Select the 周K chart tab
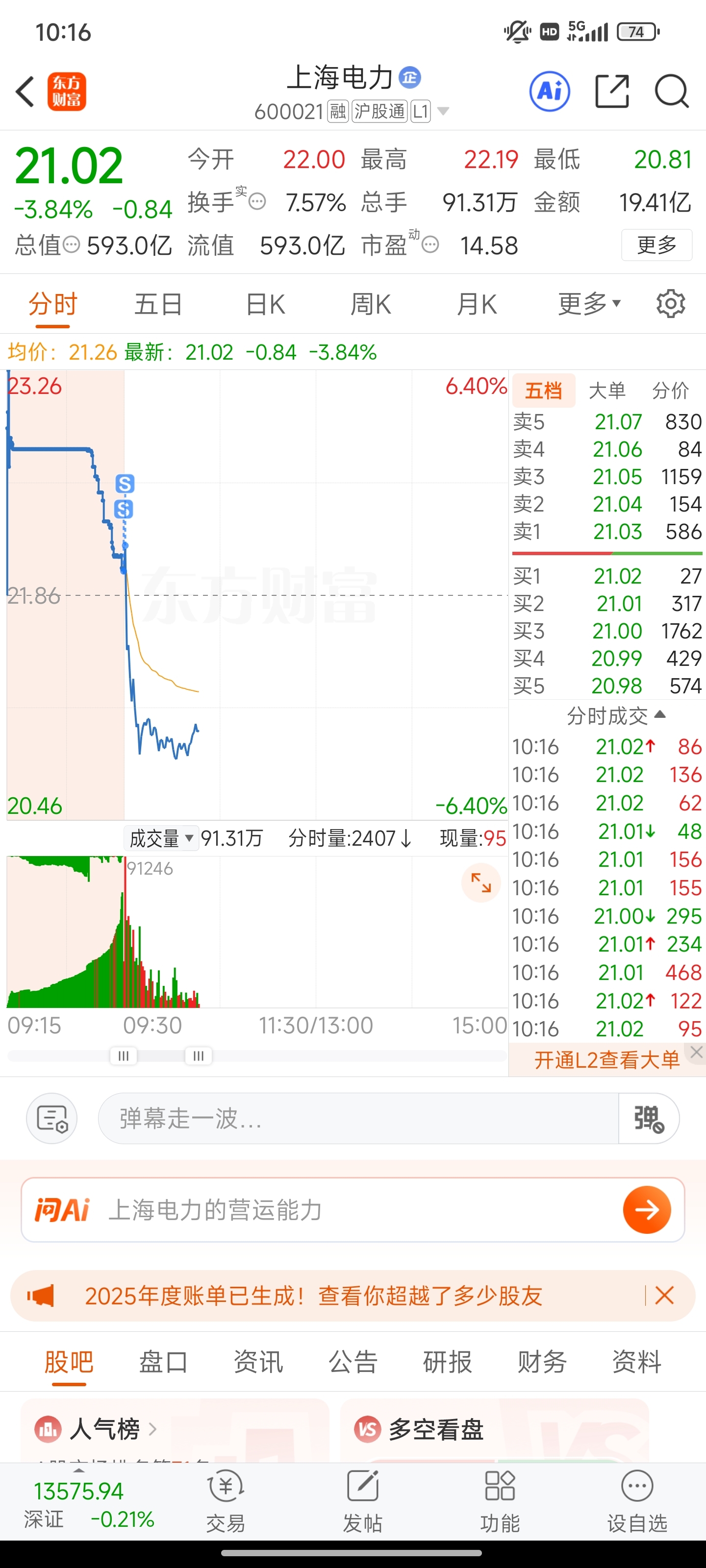This screenshot has height=1568, width=706. tap(371, 304)
